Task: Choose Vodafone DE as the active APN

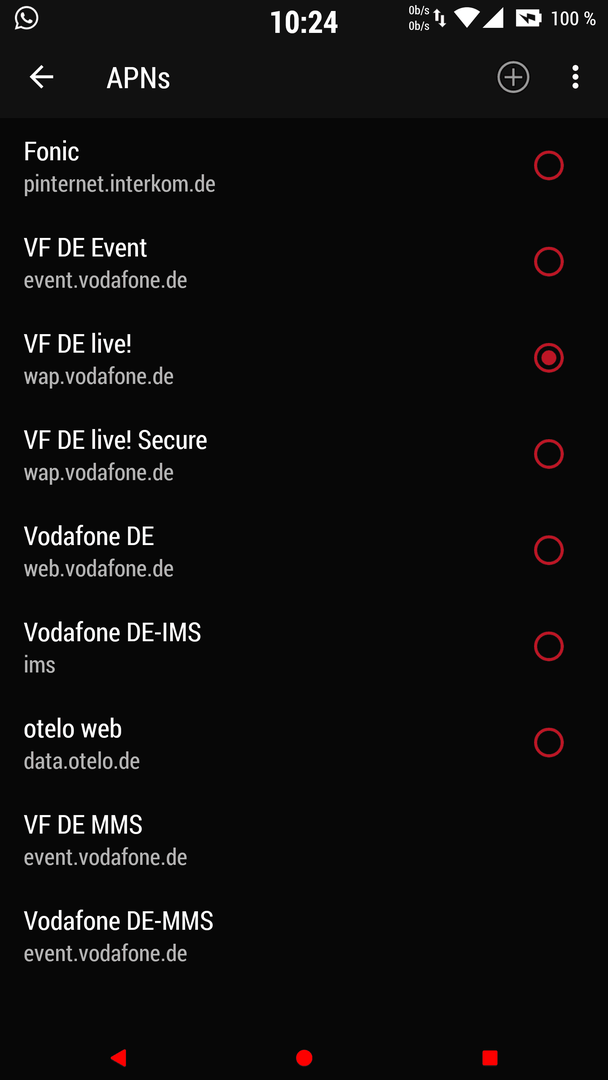Action: point(549,550)
